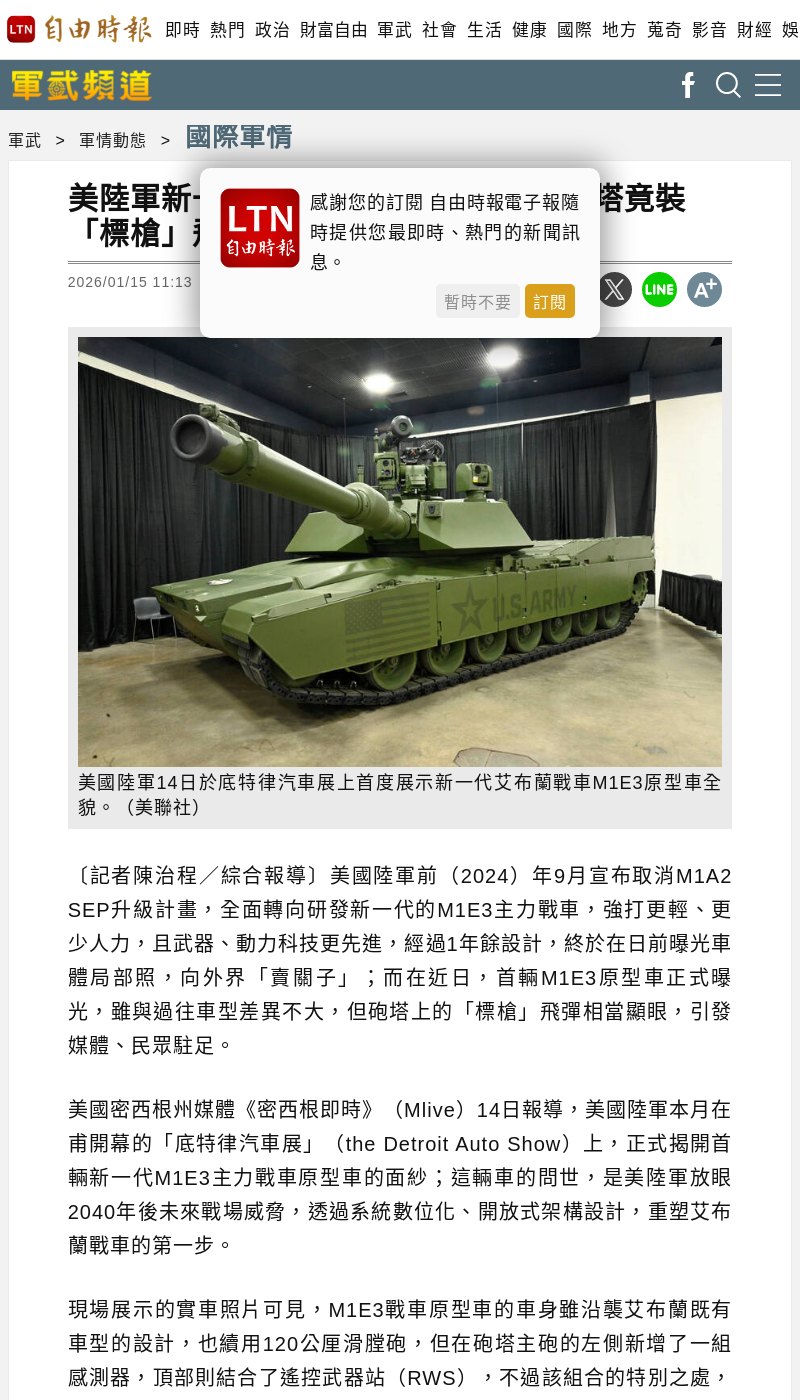The width and height of the screenshot is (800, 1400).
Task: Go to 即時 news section
Action: click(183, 30)
